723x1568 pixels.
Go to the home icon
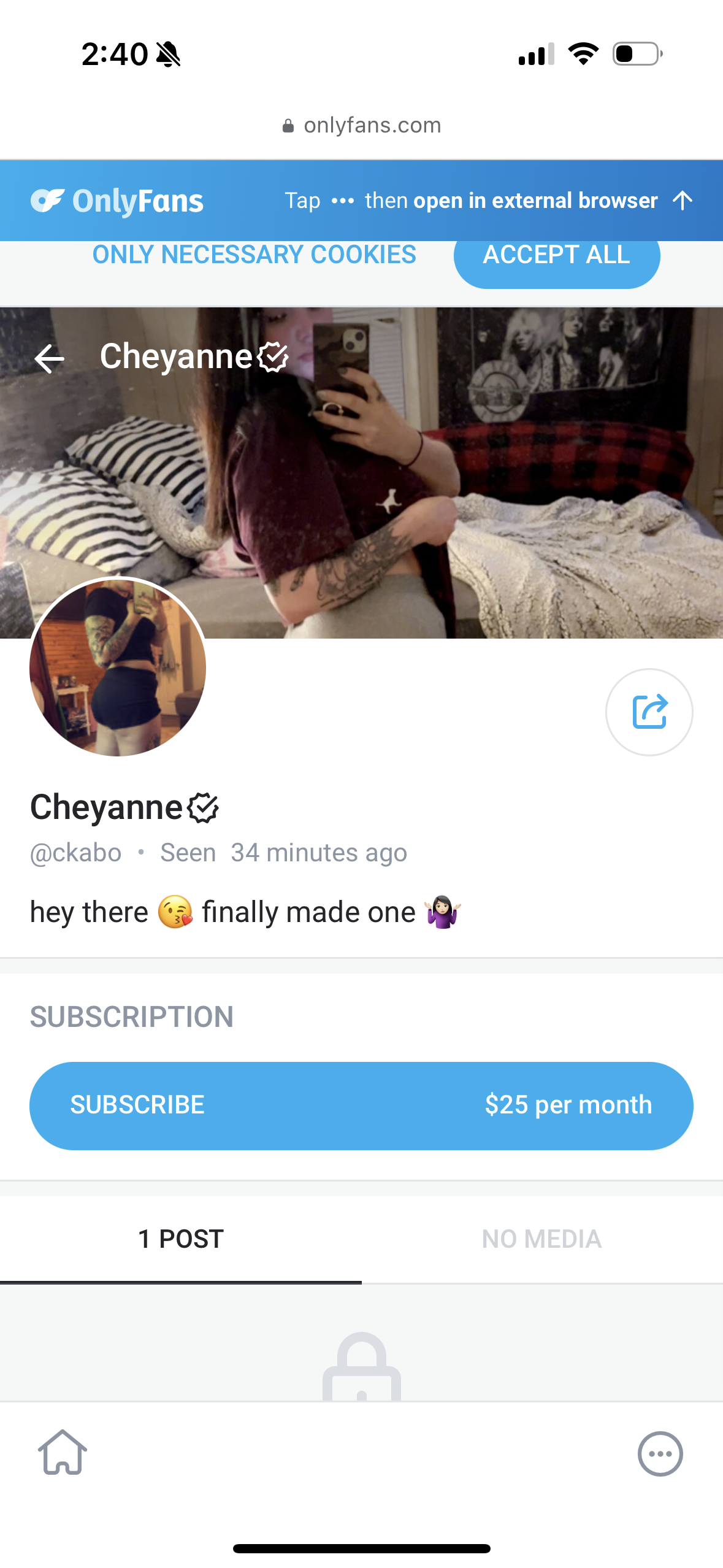tap(63, 1452)
